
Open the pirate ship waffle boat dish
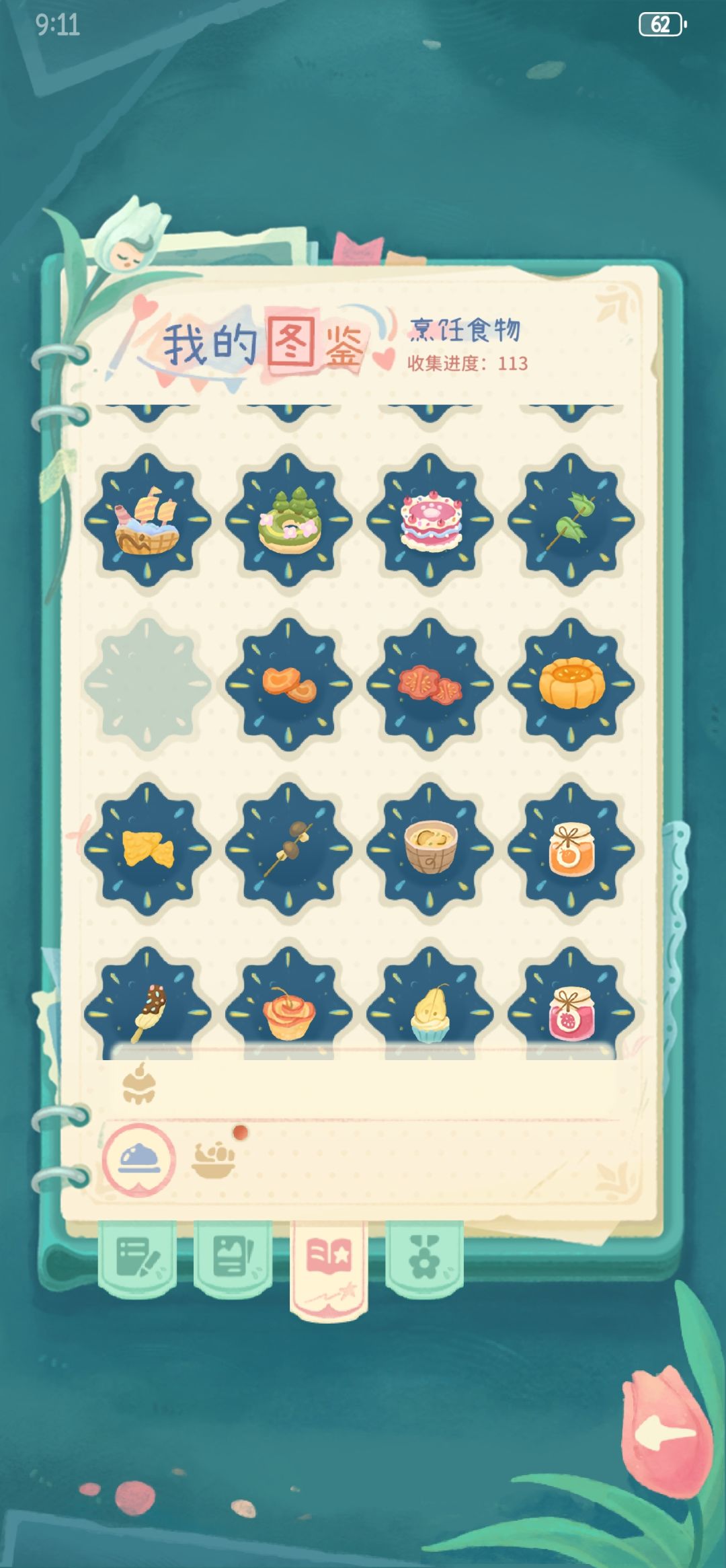(x=147, y=521)
